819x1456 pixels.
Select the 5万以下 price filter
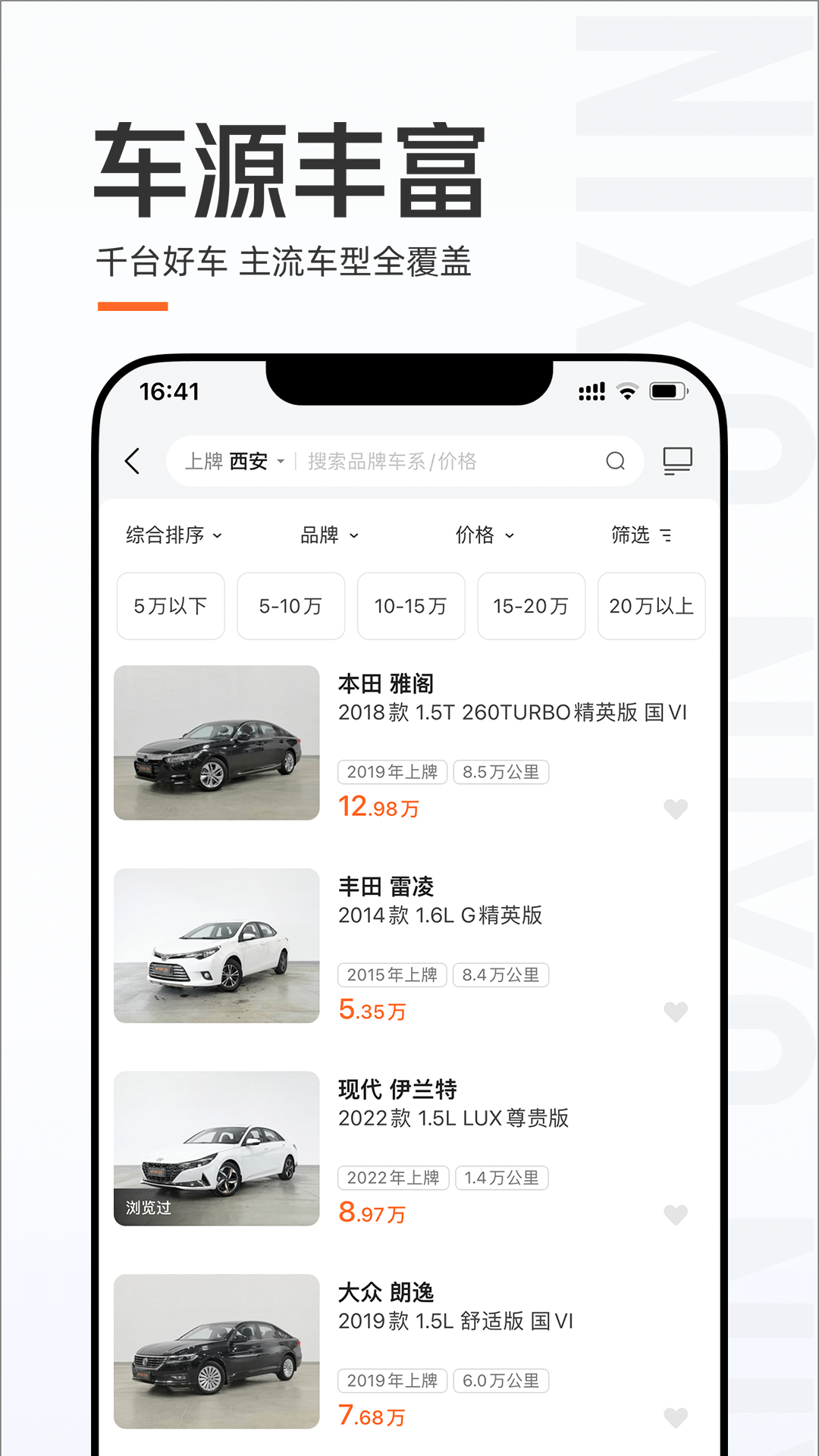170,606
